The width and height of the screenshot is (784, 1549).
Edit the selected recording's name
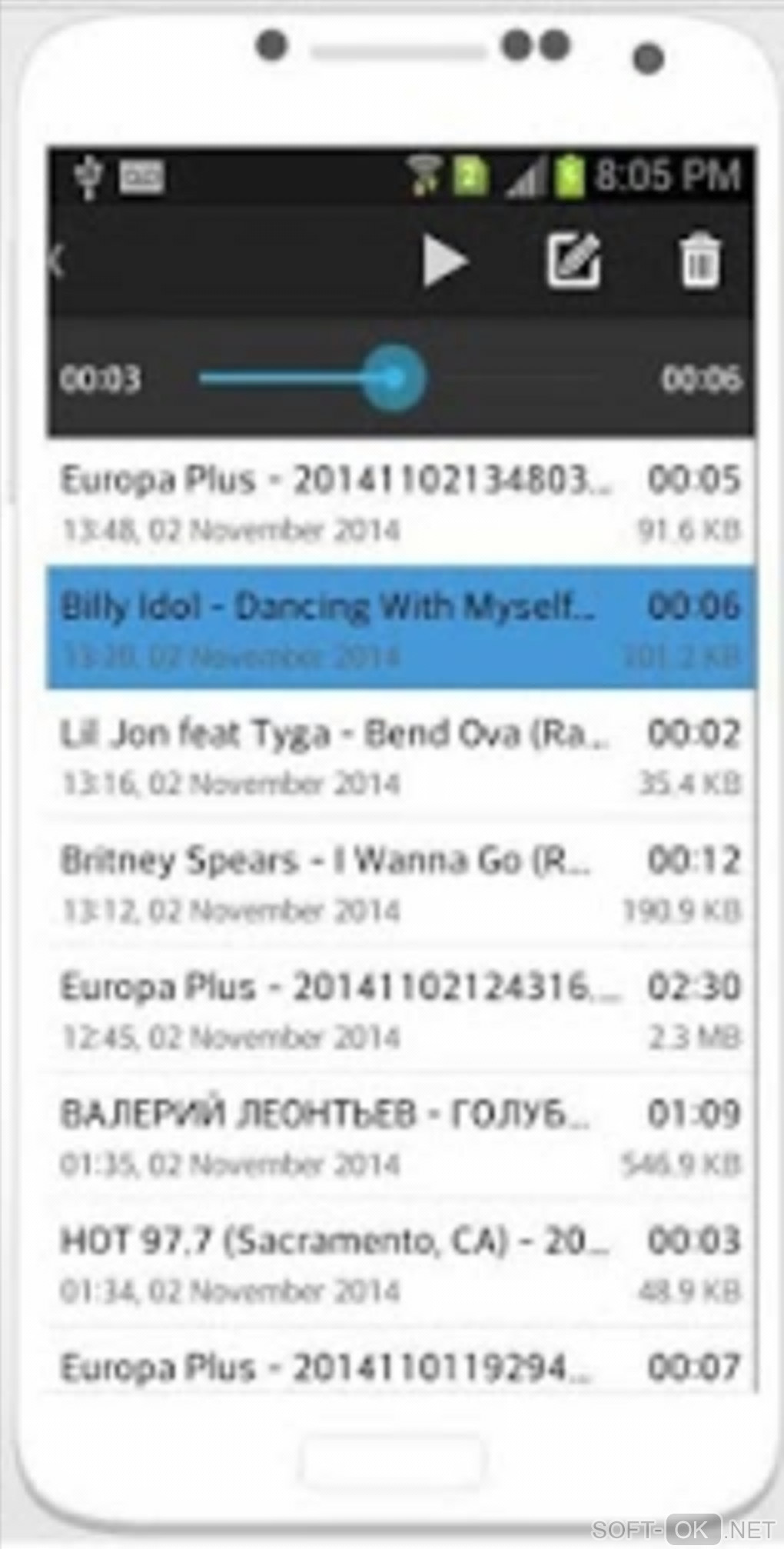pyautogui.click(x=572, y=262)
